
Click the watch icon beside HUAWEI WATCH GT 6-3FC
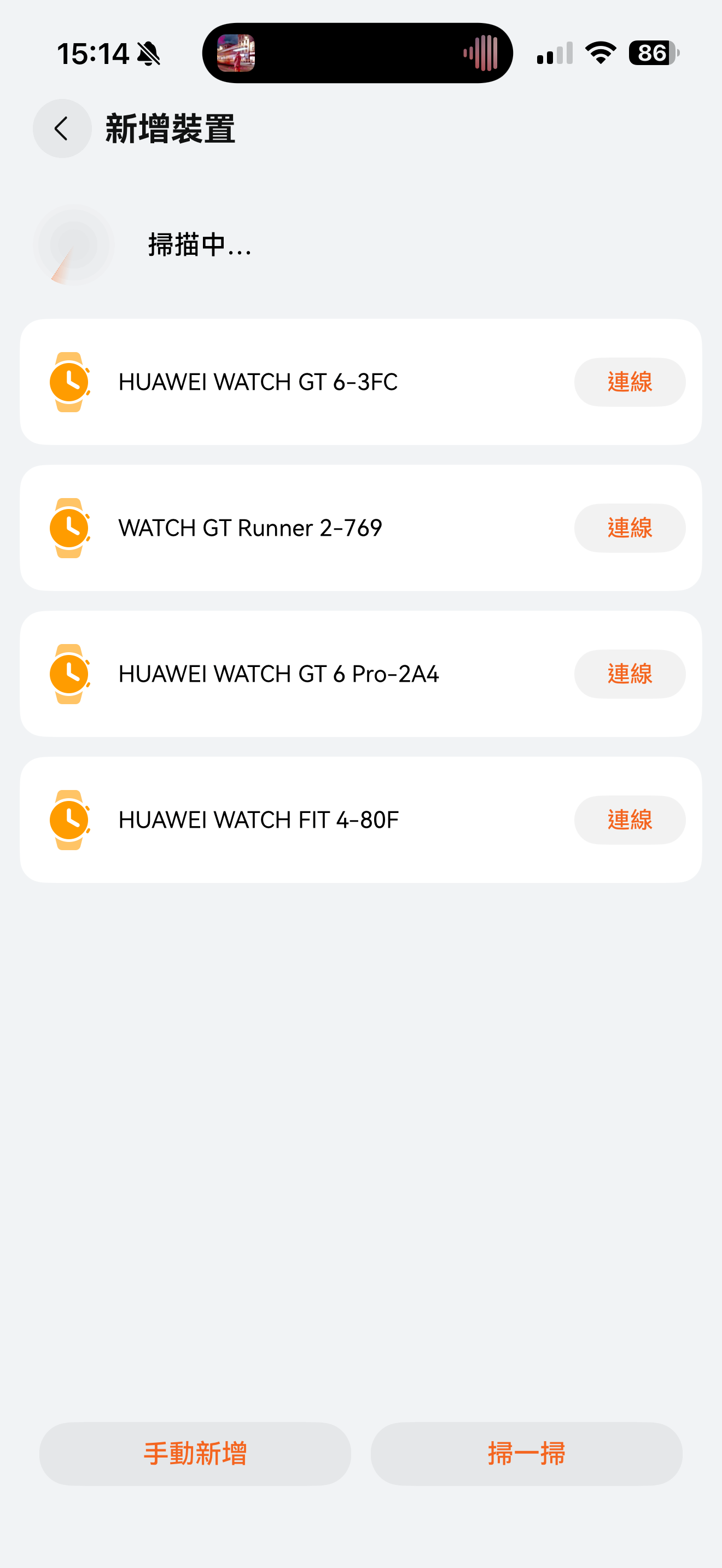(70, 382)
